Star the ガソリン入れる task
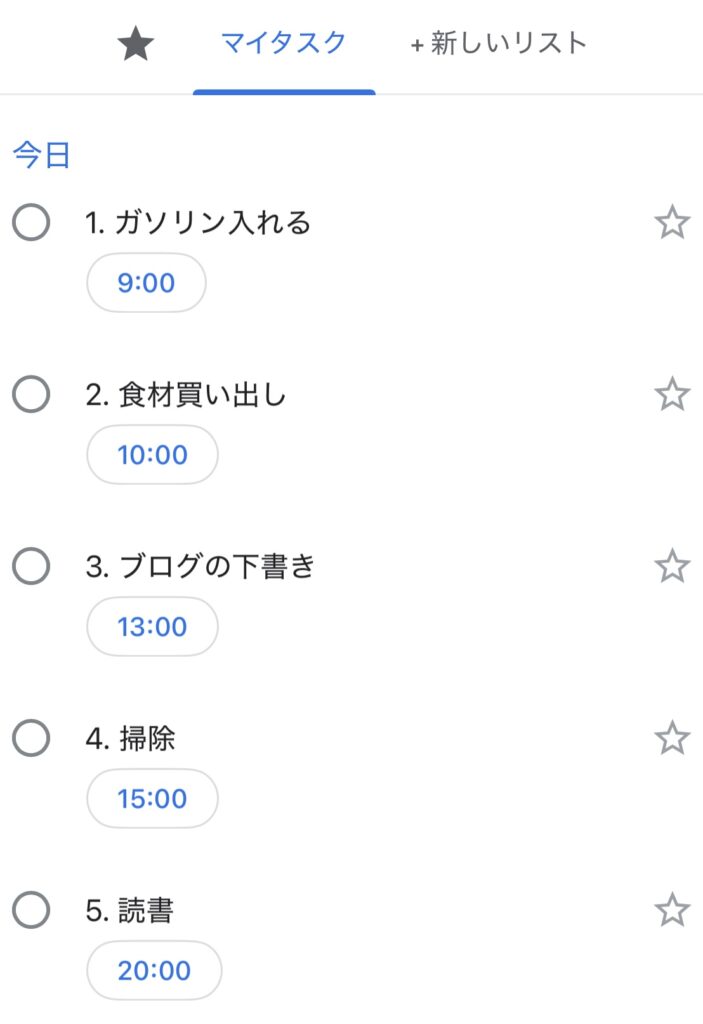703x1024 pixels. click(672, 222)
